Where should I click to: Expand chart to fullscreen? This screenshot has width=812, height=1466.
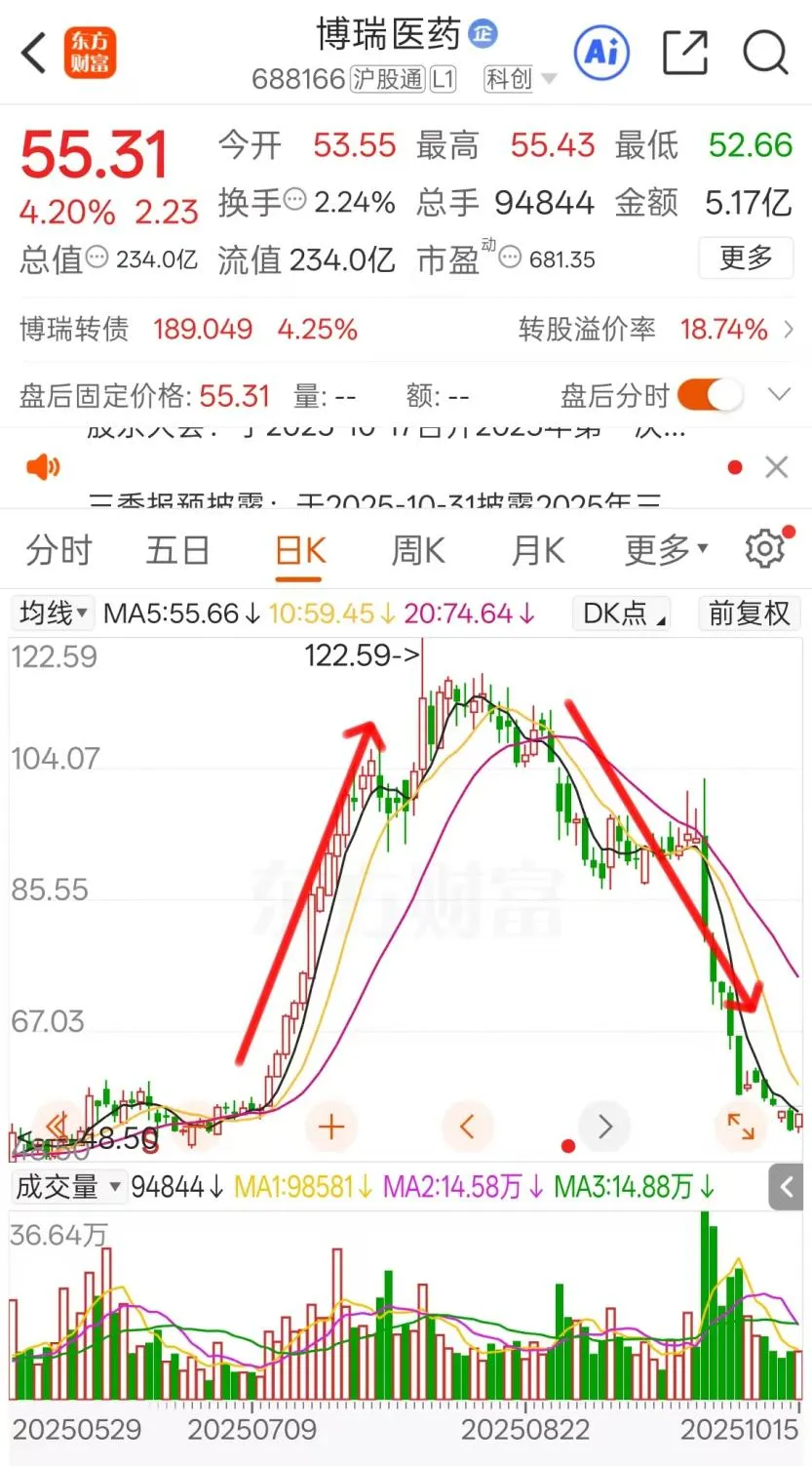(741, 1127)
